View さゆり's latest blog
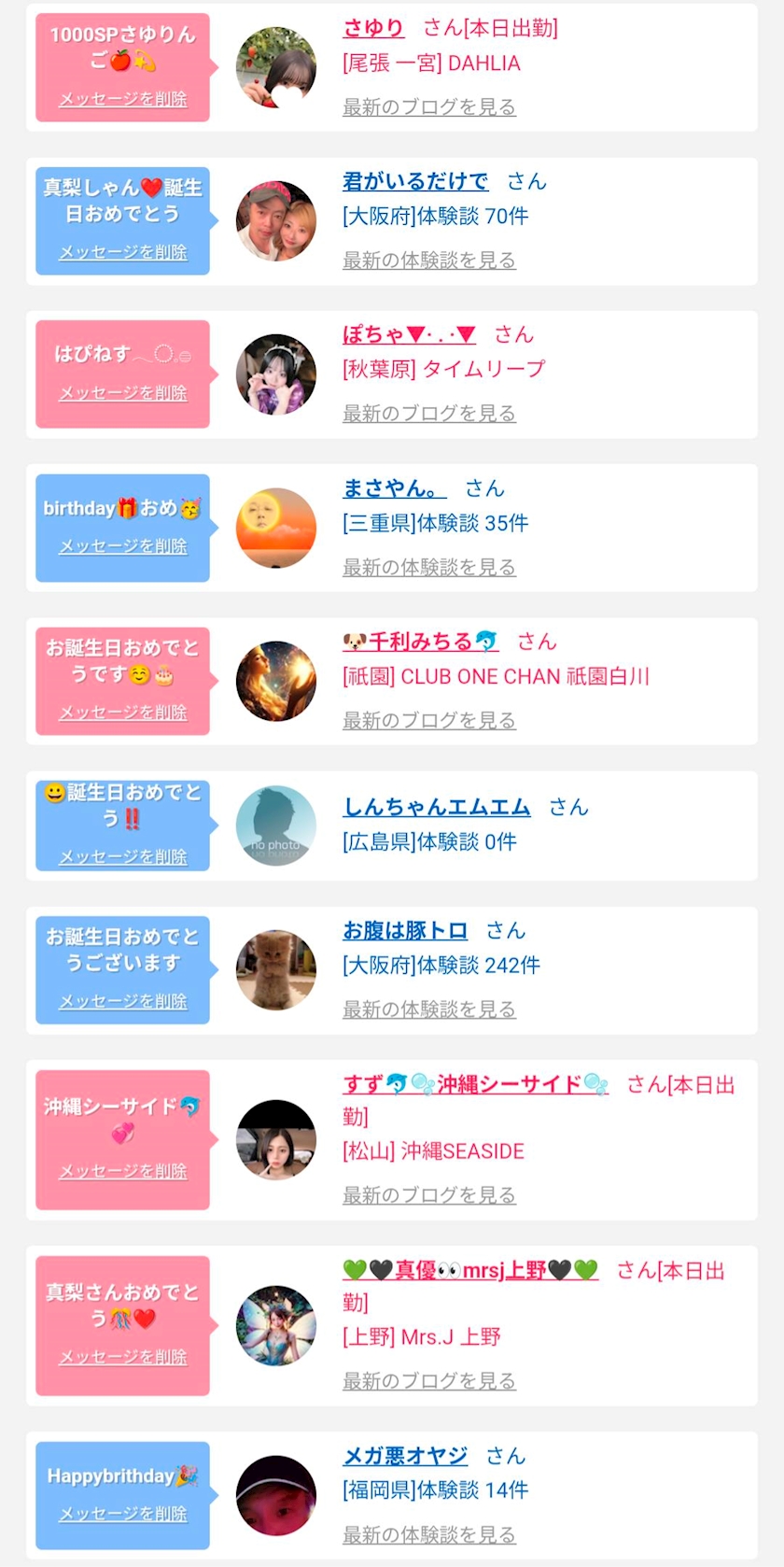Screen dimensions: 784x1567 (428, 107)
